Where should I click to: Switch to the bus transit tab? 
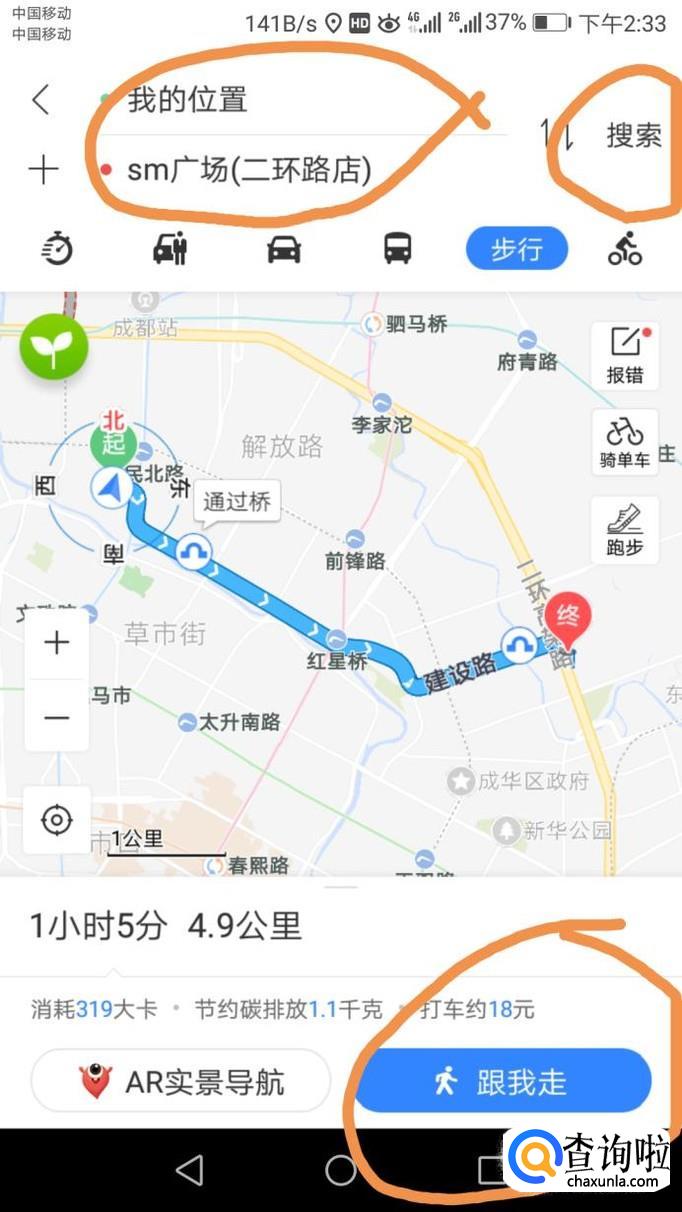pos(398,248)
